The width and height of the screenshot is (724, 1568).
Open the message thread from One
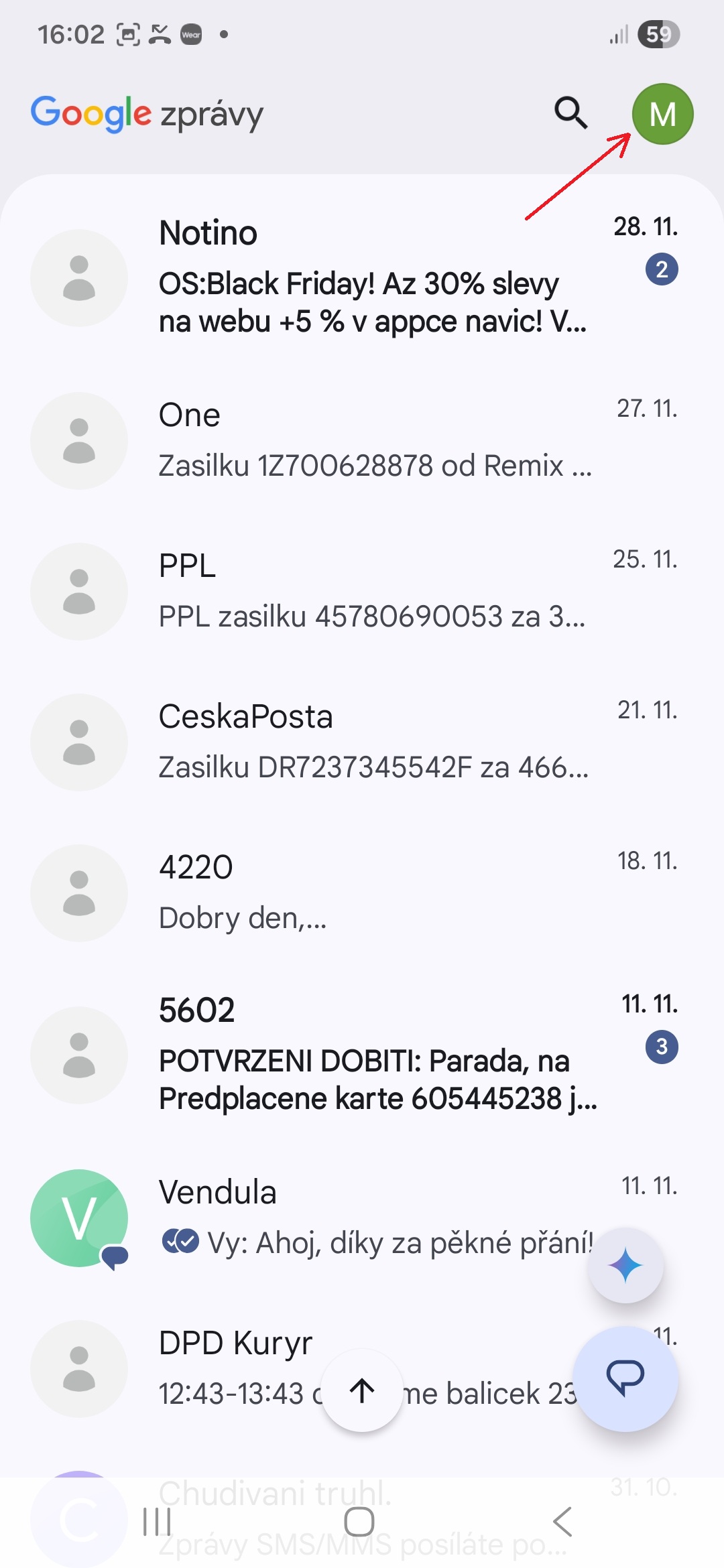pyautogui.click(x=372, y=440)
